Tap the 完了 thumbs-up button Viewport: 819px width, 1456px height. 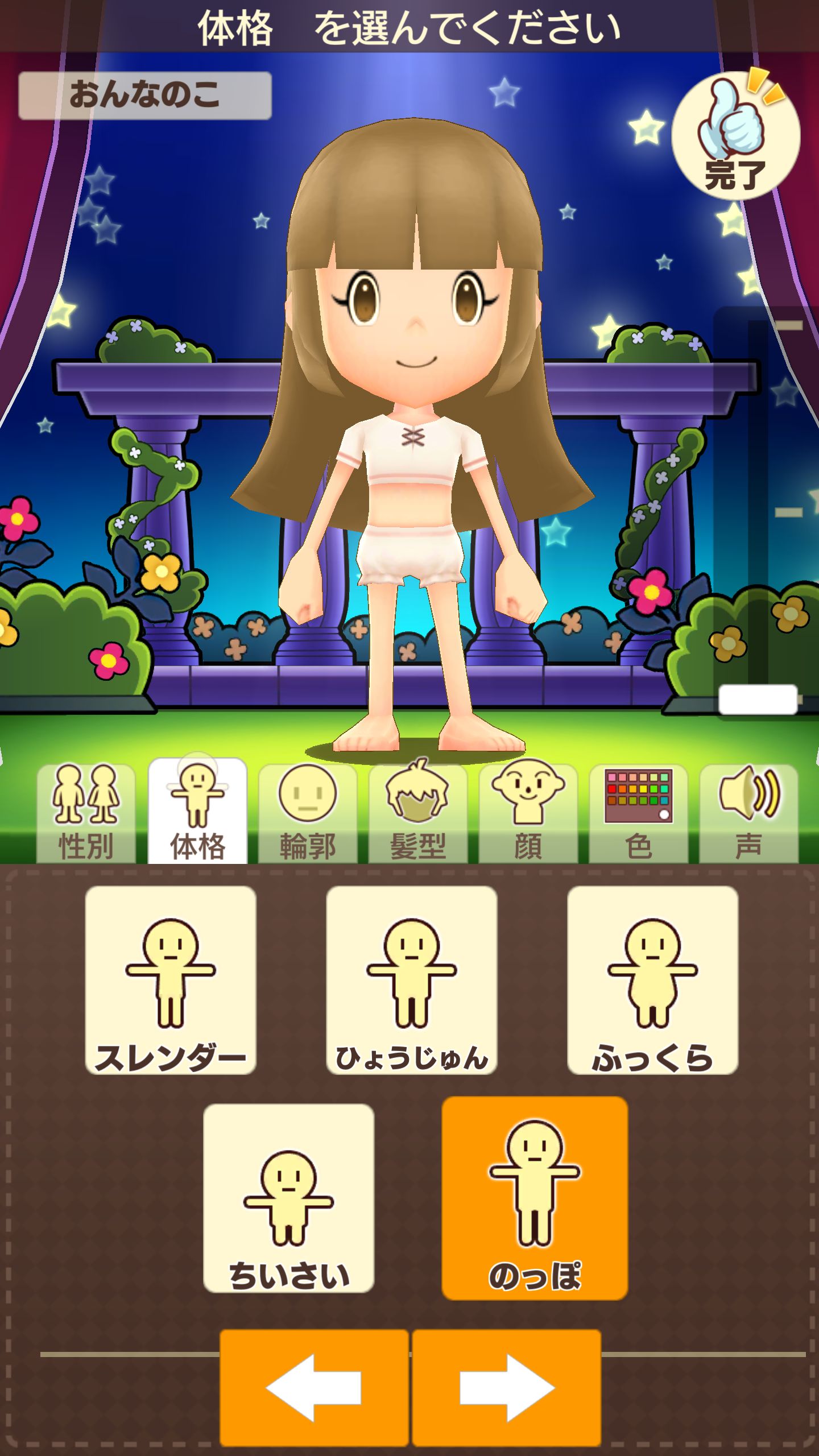click(735, 135)
